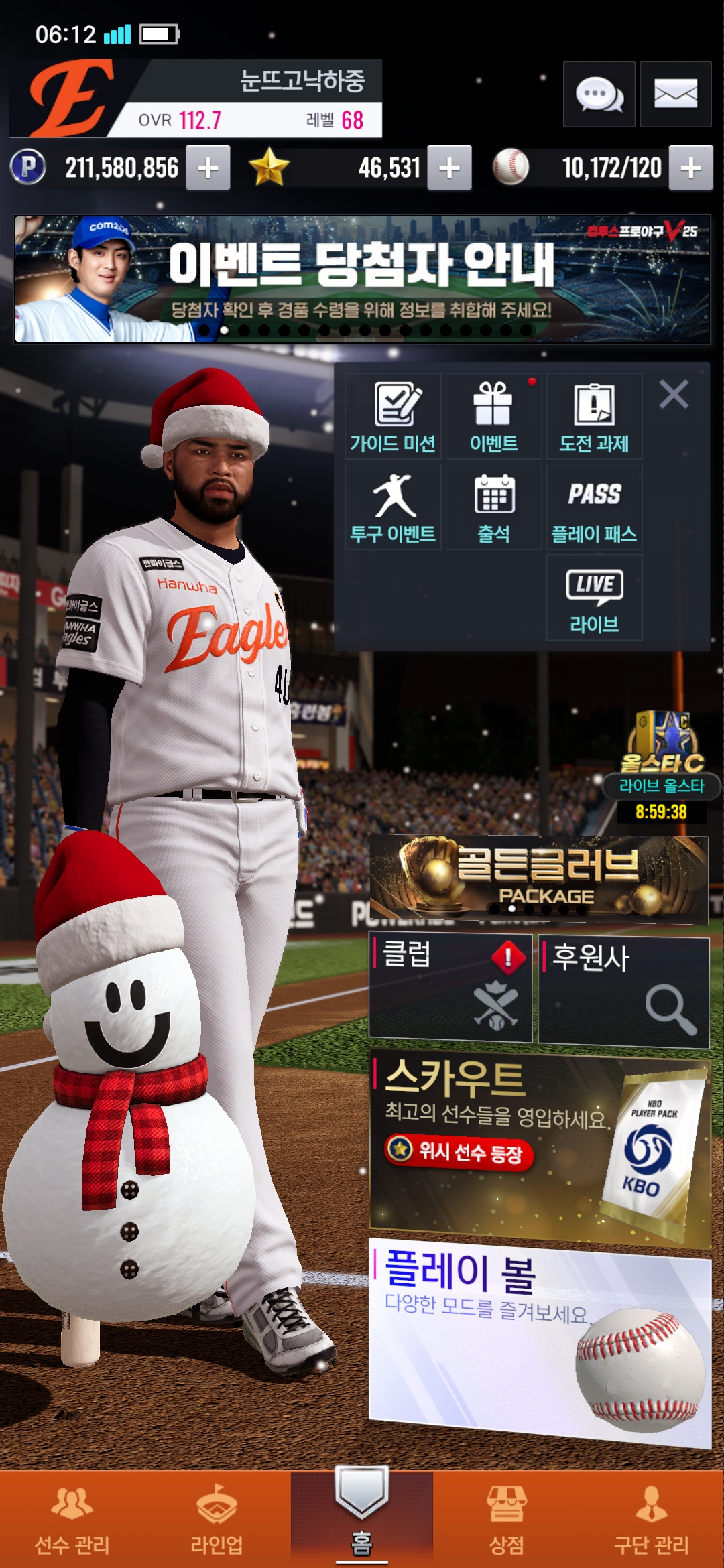724x1568 pixels.
Task: Add more baseballs with the plus button
Action: pyautogui.click(x=690, y=168)
